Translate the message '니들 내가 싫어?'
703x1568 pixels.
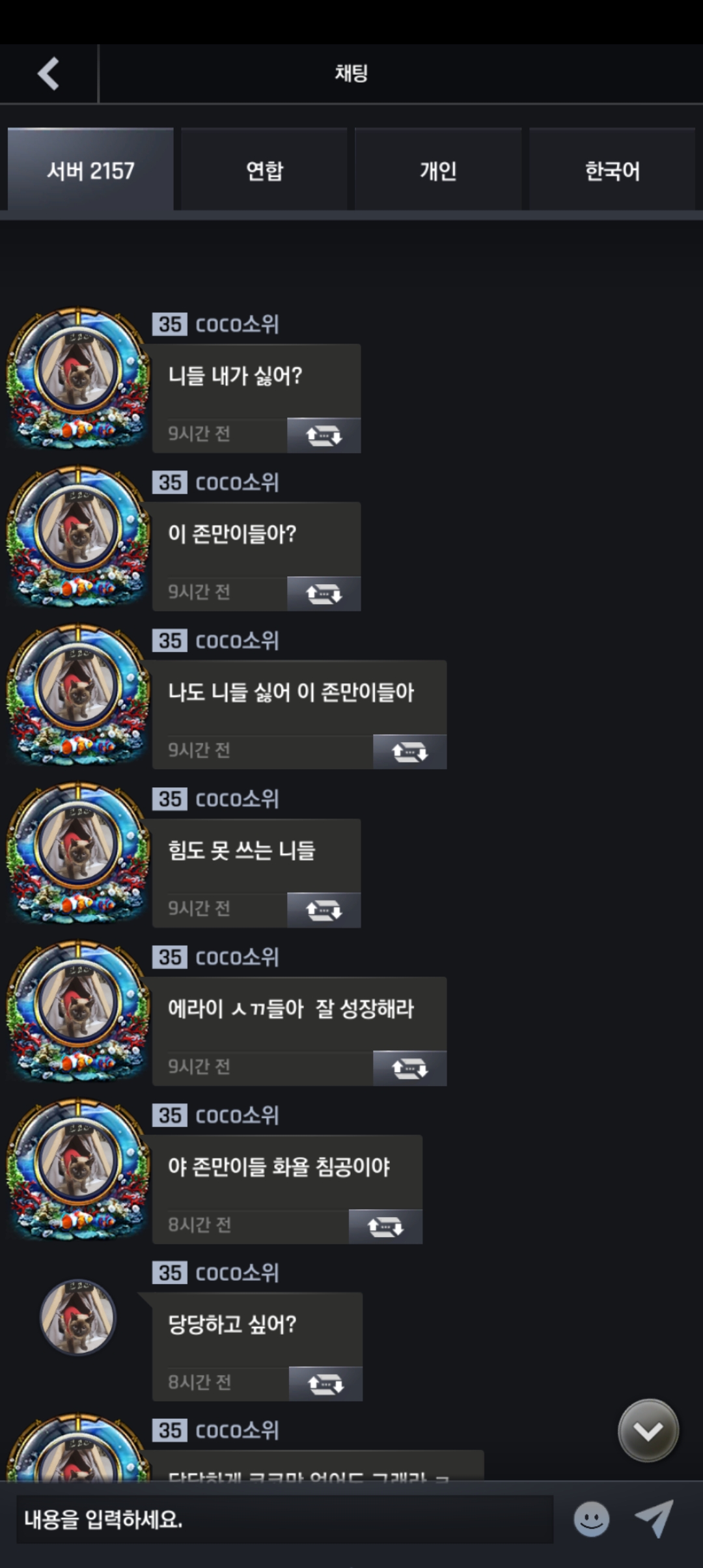[324, 435]
